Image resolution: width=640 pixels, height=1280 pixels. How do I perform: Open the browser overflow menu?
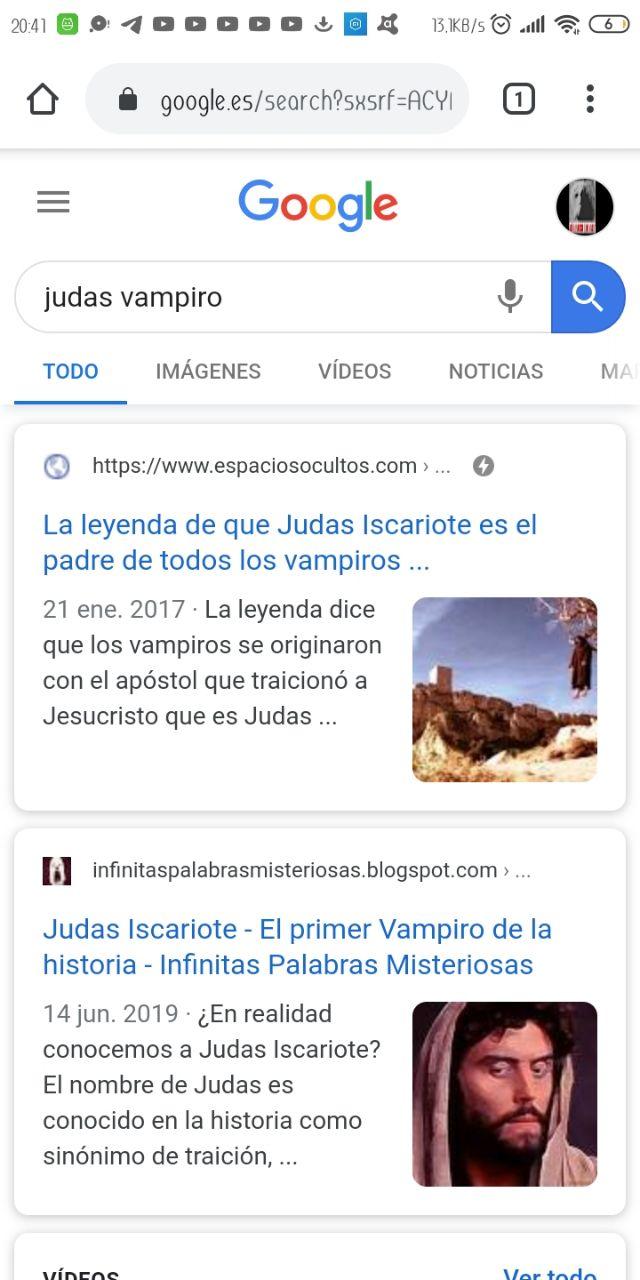tap(590, 99)
